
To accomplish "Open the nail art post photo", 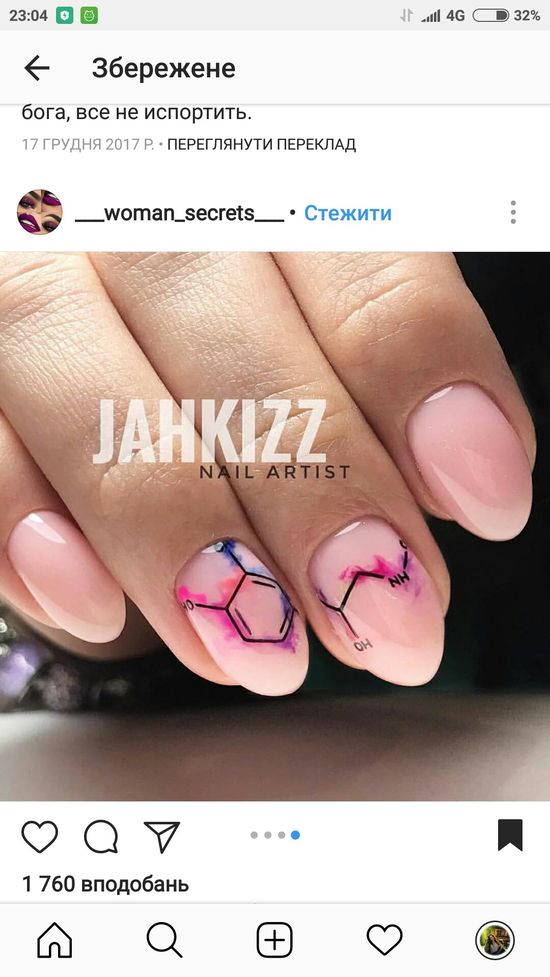I will pos(275,526).
